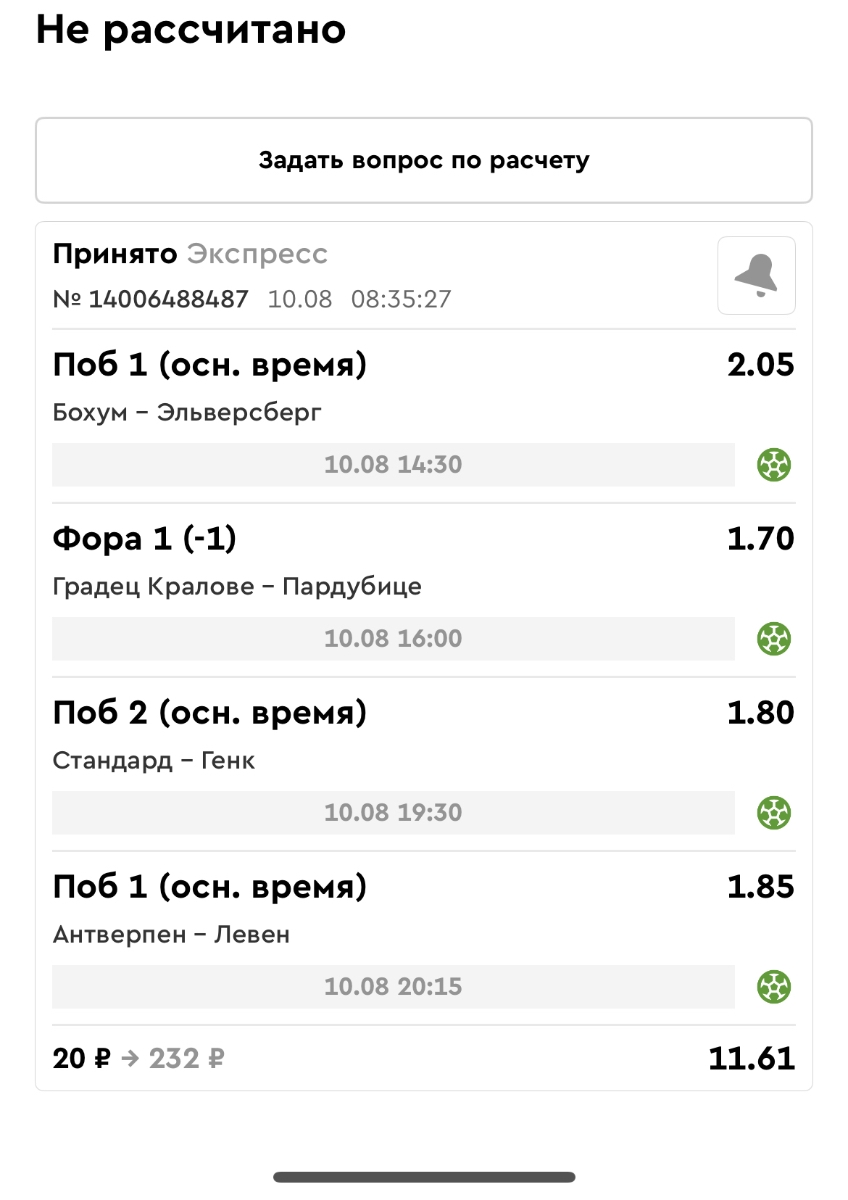848x1200 pixels.
Task: Tap the Задать вопрос по расчету button
Action: [x=424, y=160]
